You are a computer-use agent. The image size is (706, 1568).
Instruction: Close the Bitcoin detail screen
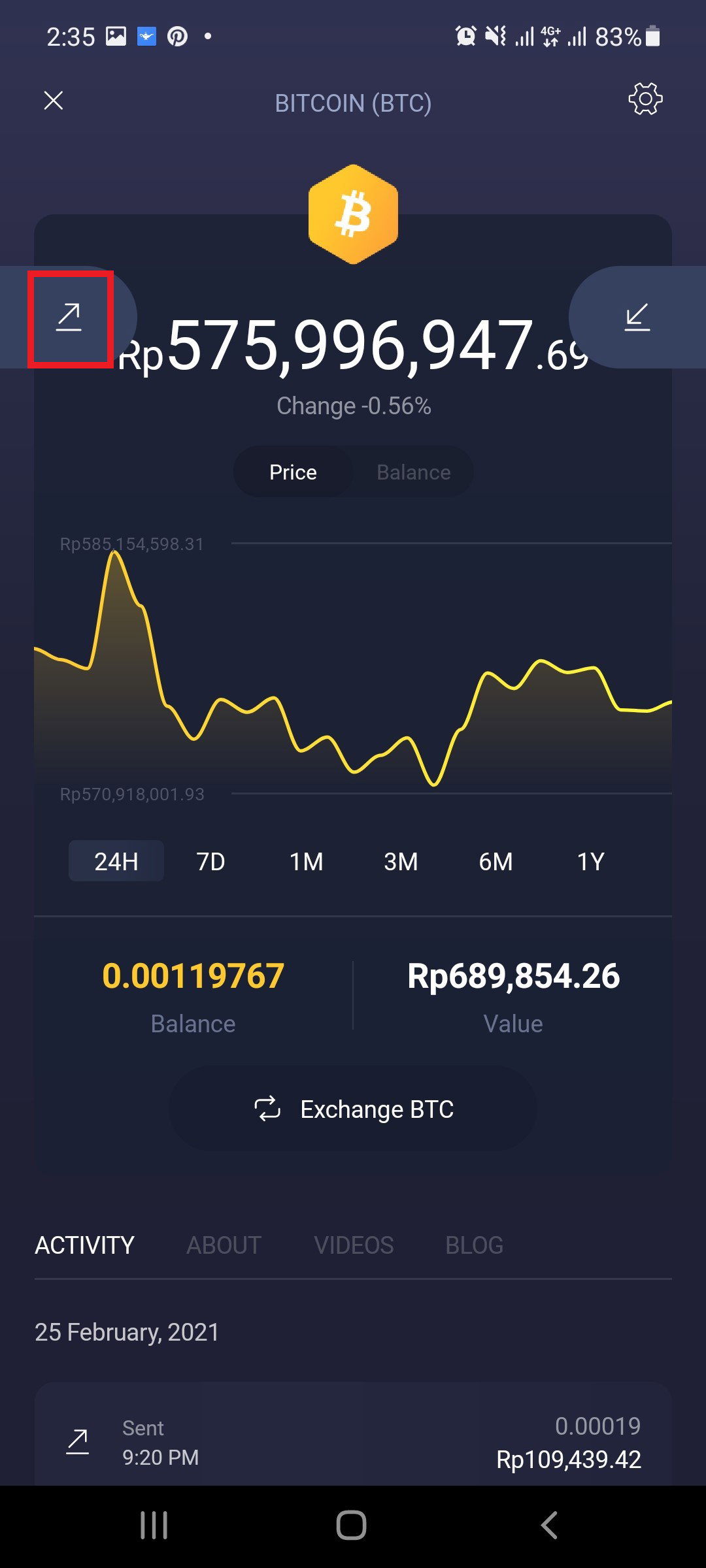point(54,101)
